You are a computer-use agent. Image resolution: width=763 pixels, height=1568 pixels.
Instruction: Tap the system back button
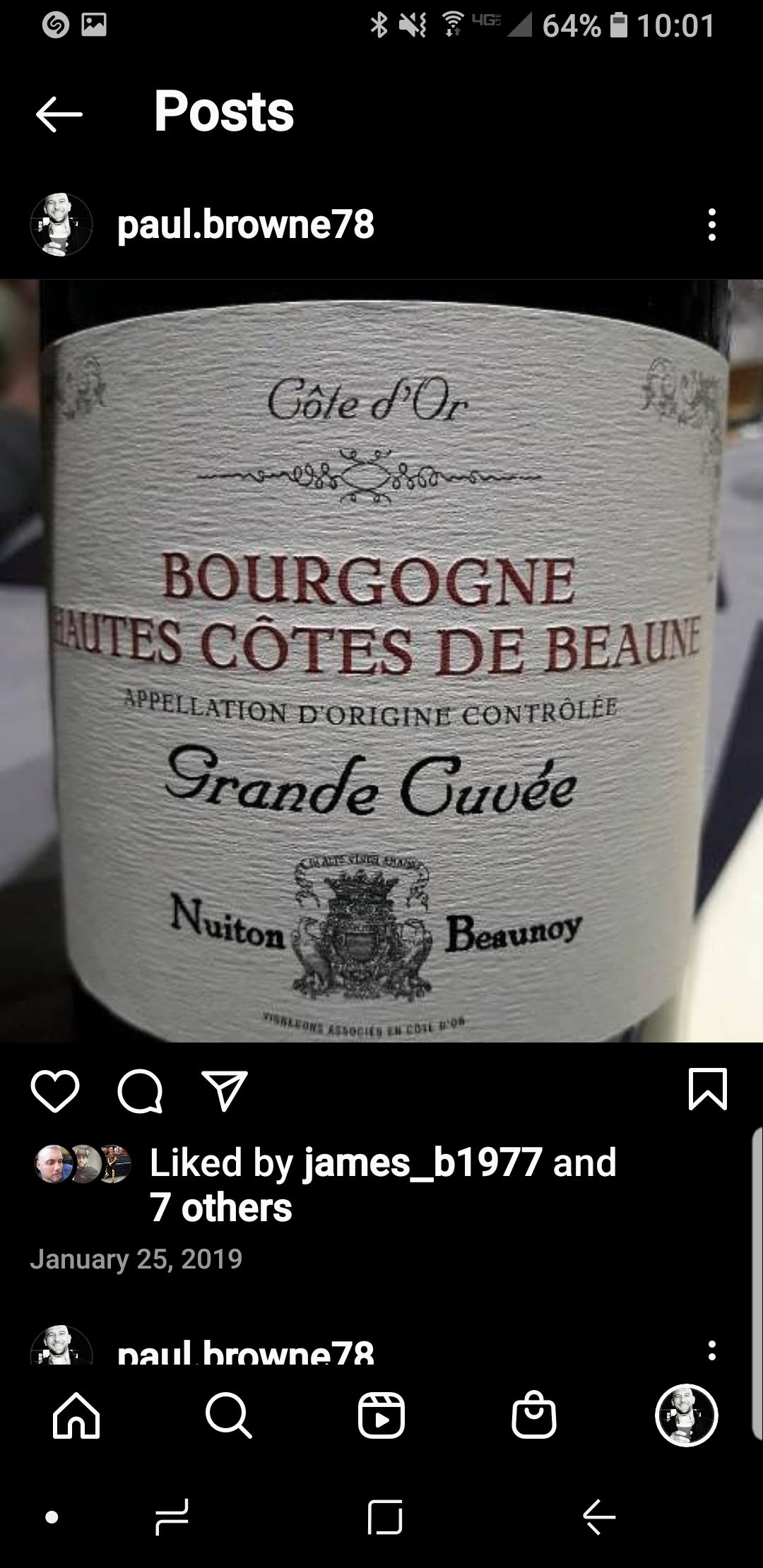(x=599, y=1516)
